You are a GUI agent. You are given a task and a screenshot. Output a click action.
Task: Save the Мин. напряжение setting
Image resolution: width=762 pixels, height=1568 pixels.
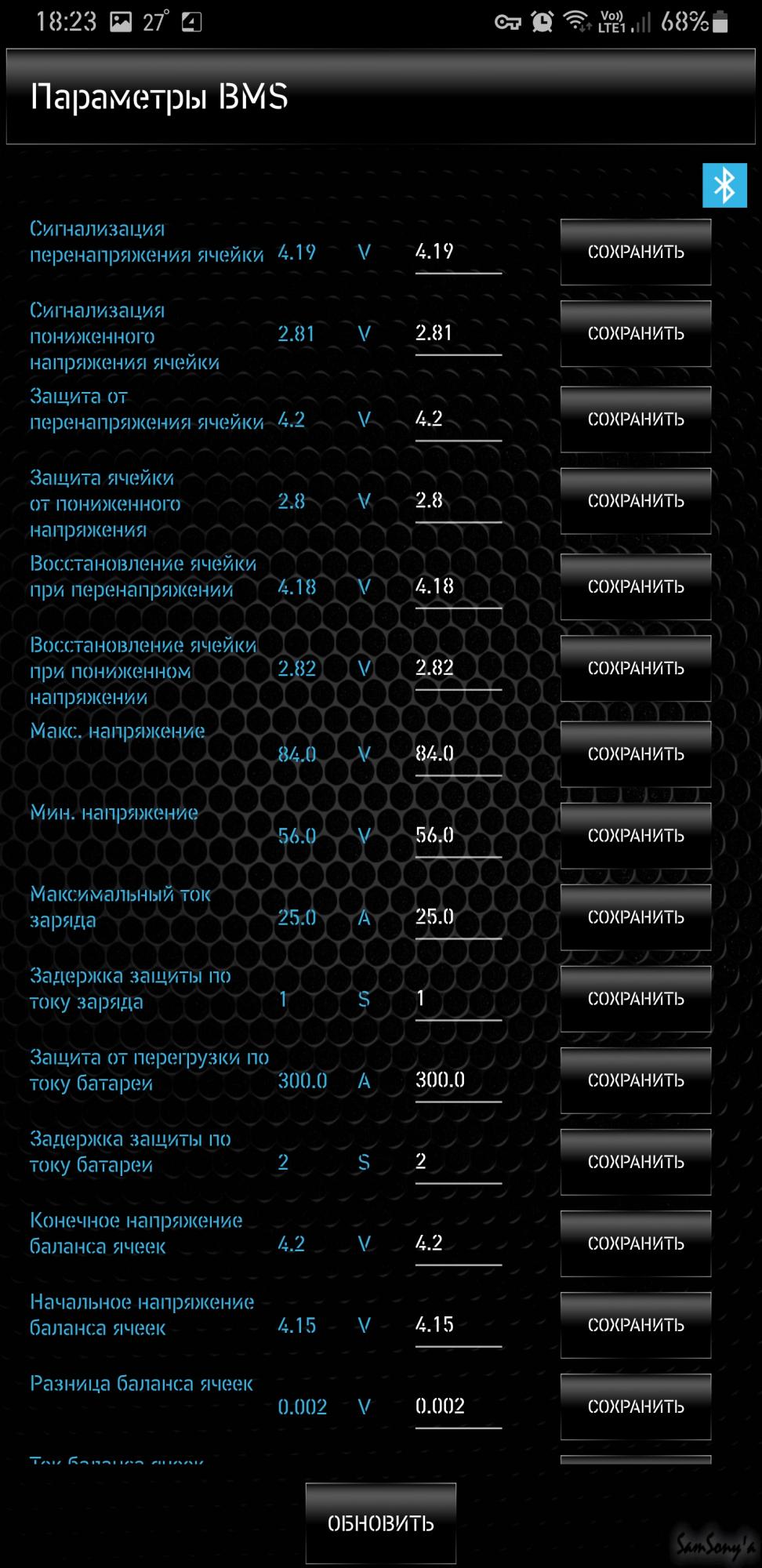point(636,835)
